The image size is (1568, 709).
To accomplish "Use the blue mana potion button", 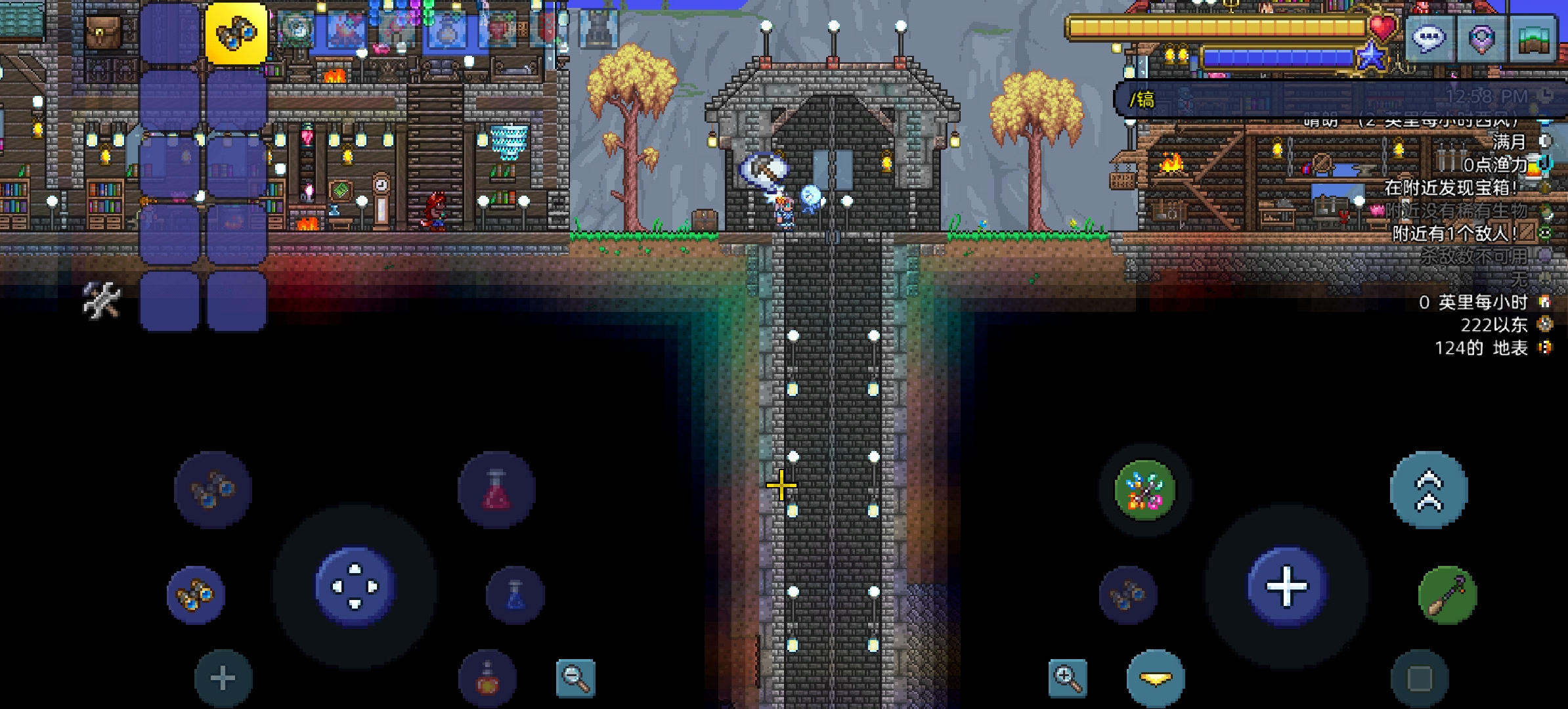I will (x=515, y=595).
